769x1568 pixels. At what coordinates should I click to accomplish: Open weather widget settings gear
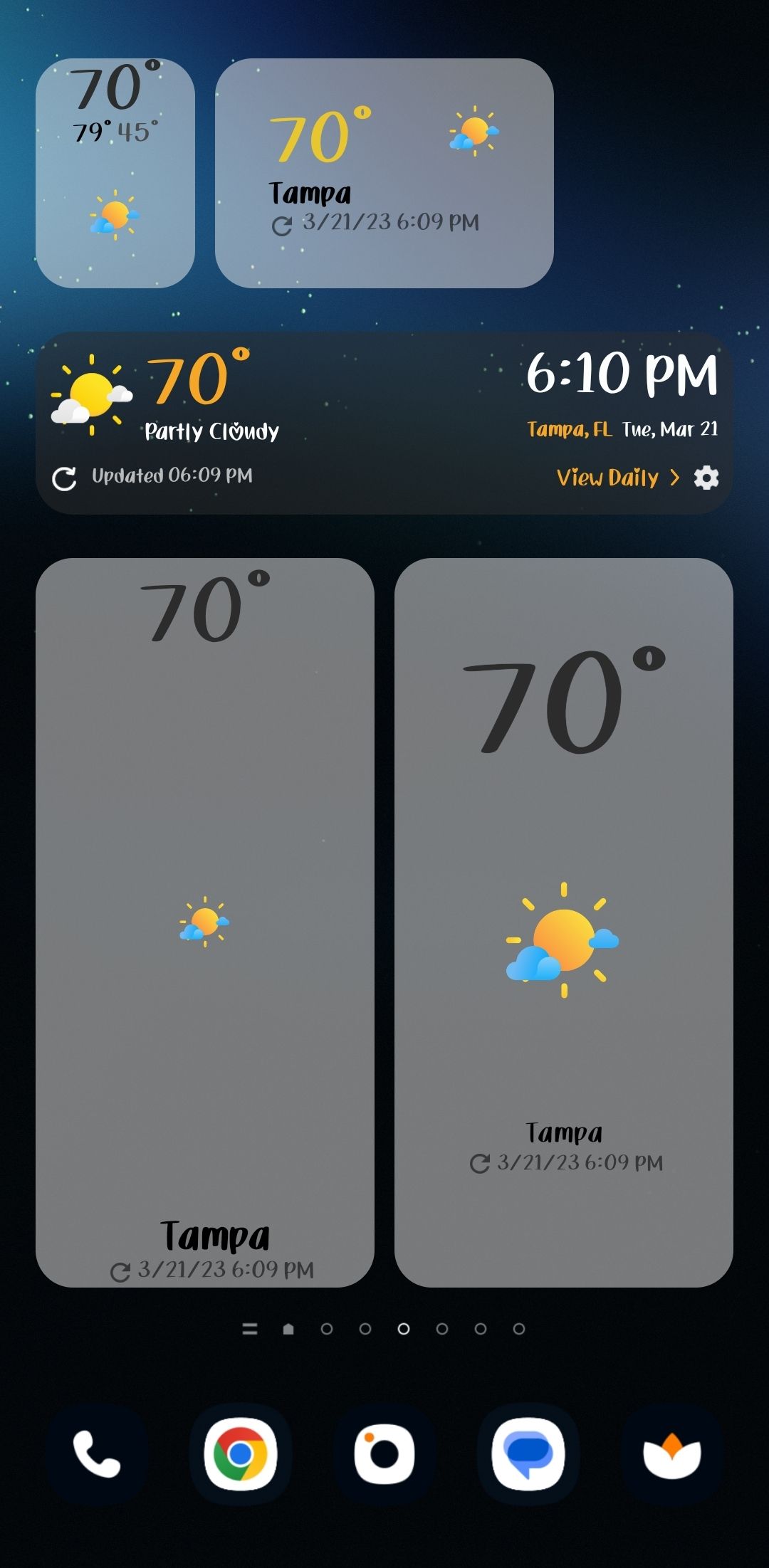[x=706, y=478]
